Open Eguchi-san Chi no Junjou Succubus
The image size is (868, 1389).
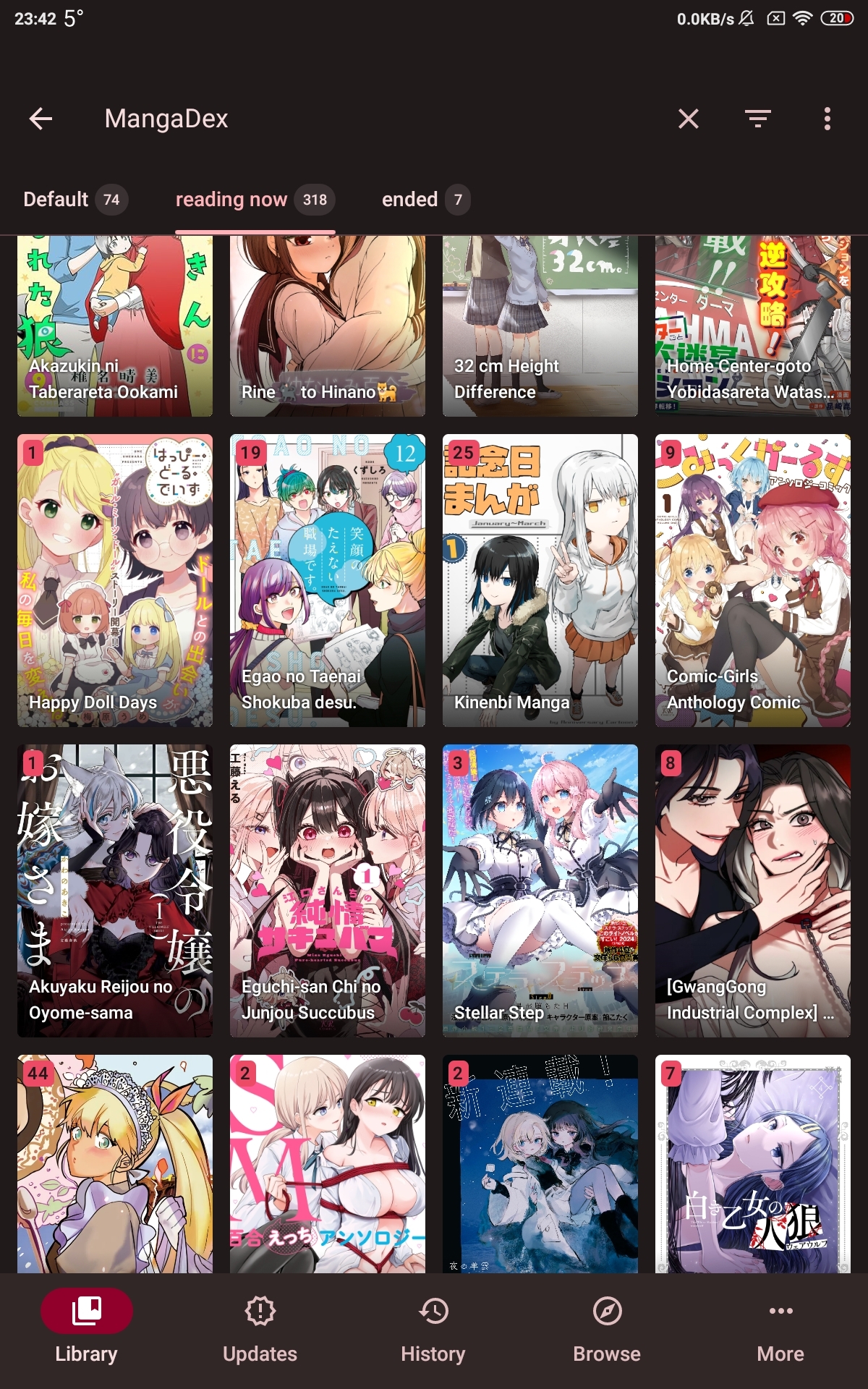click(328, 891)
